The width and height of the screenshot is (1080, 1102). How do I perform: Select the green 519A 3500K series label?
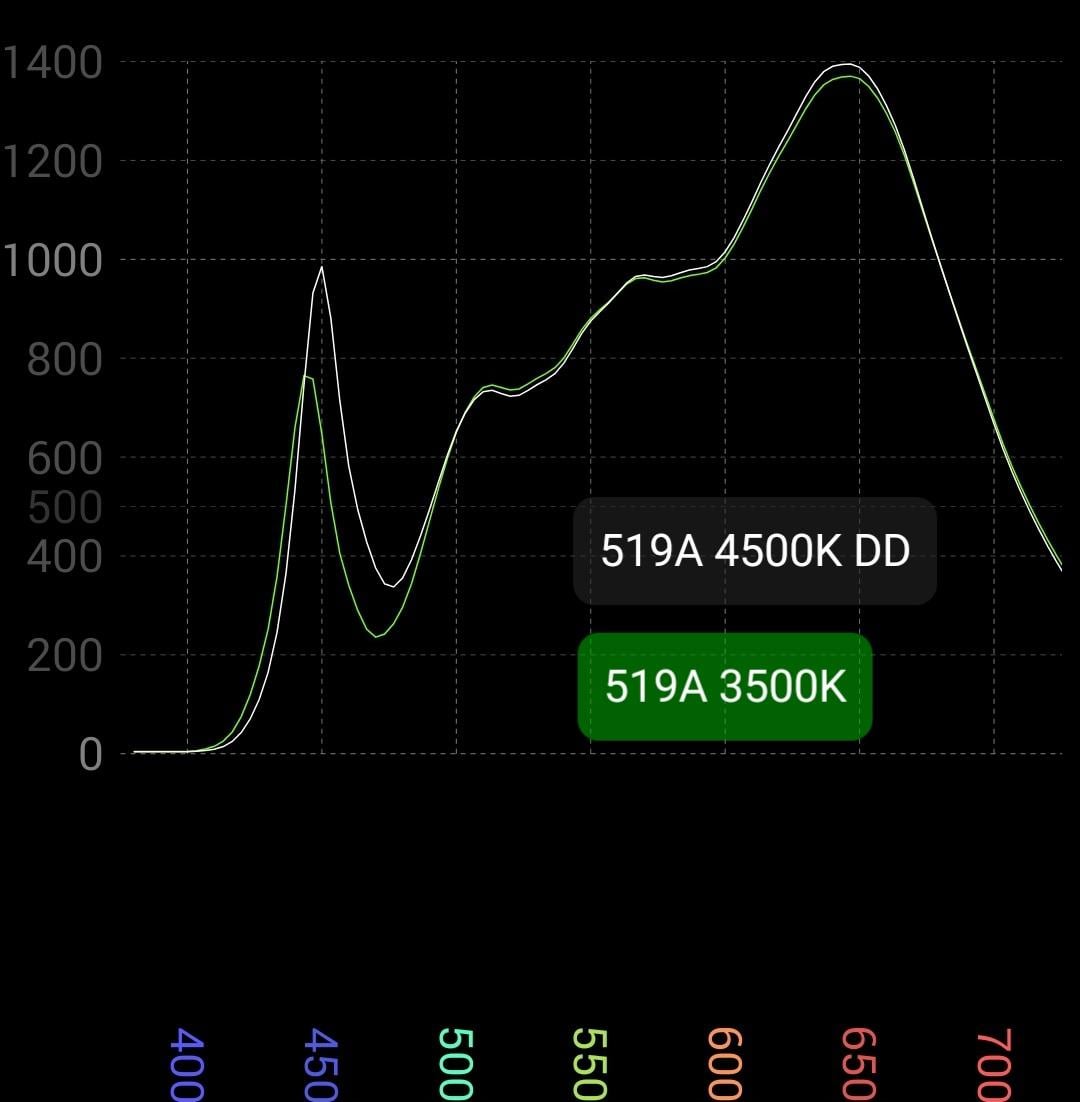coord(725,687)
